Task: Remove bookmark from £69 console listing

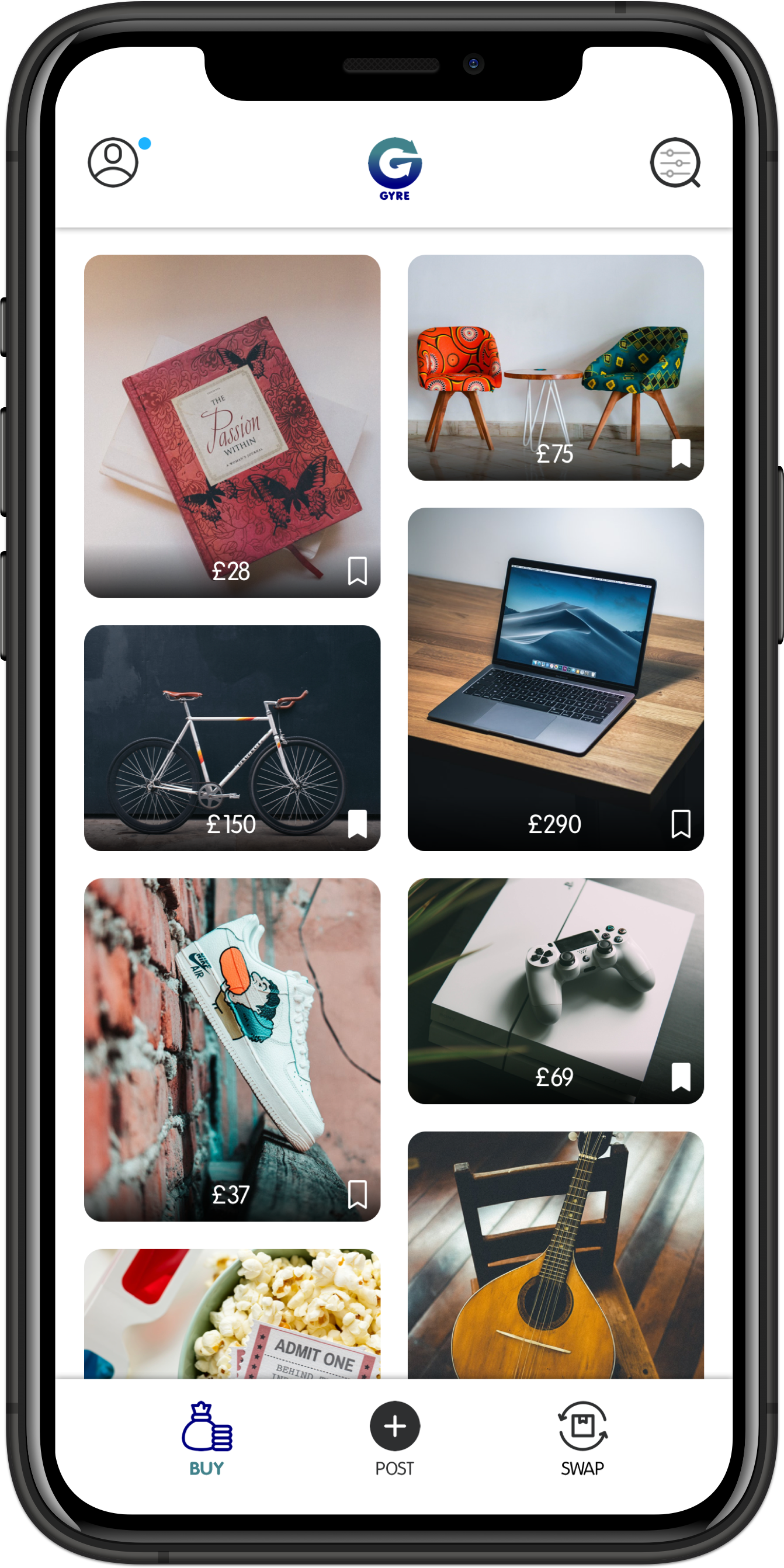Action: tap(681, 1077)
